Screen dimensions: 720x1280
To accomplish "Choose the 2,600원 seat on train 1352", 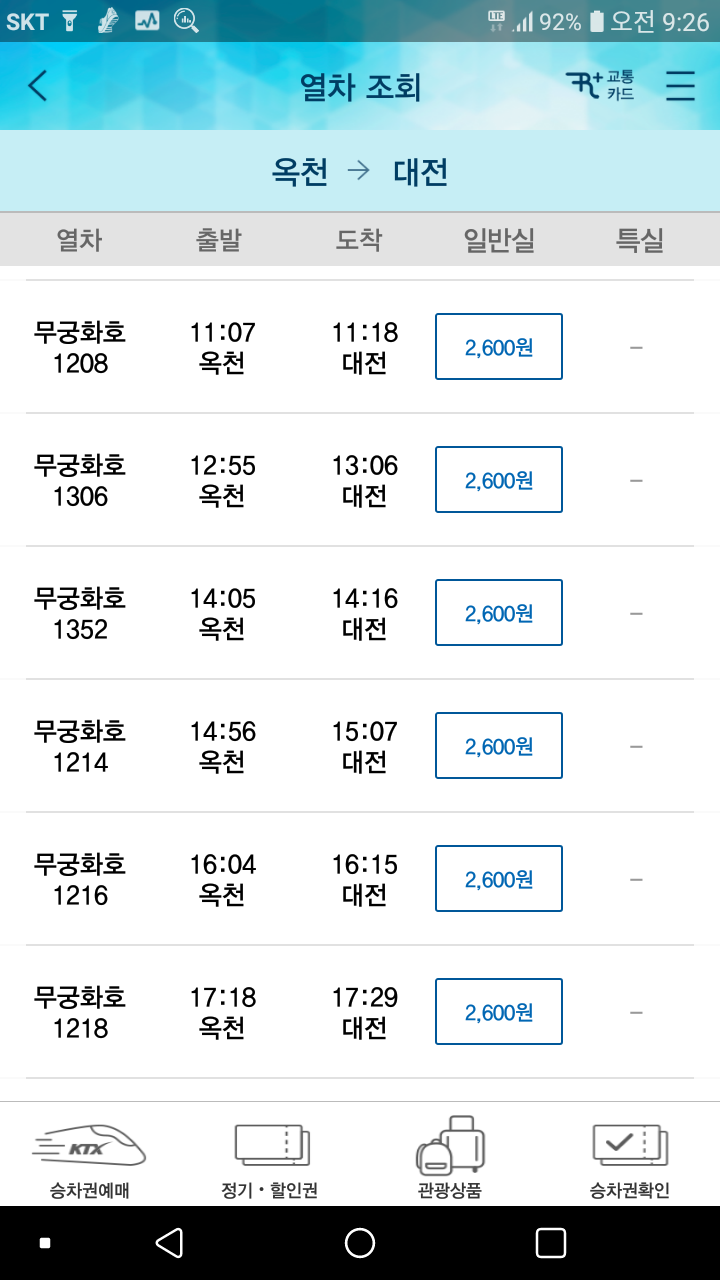I will point(499,613).
